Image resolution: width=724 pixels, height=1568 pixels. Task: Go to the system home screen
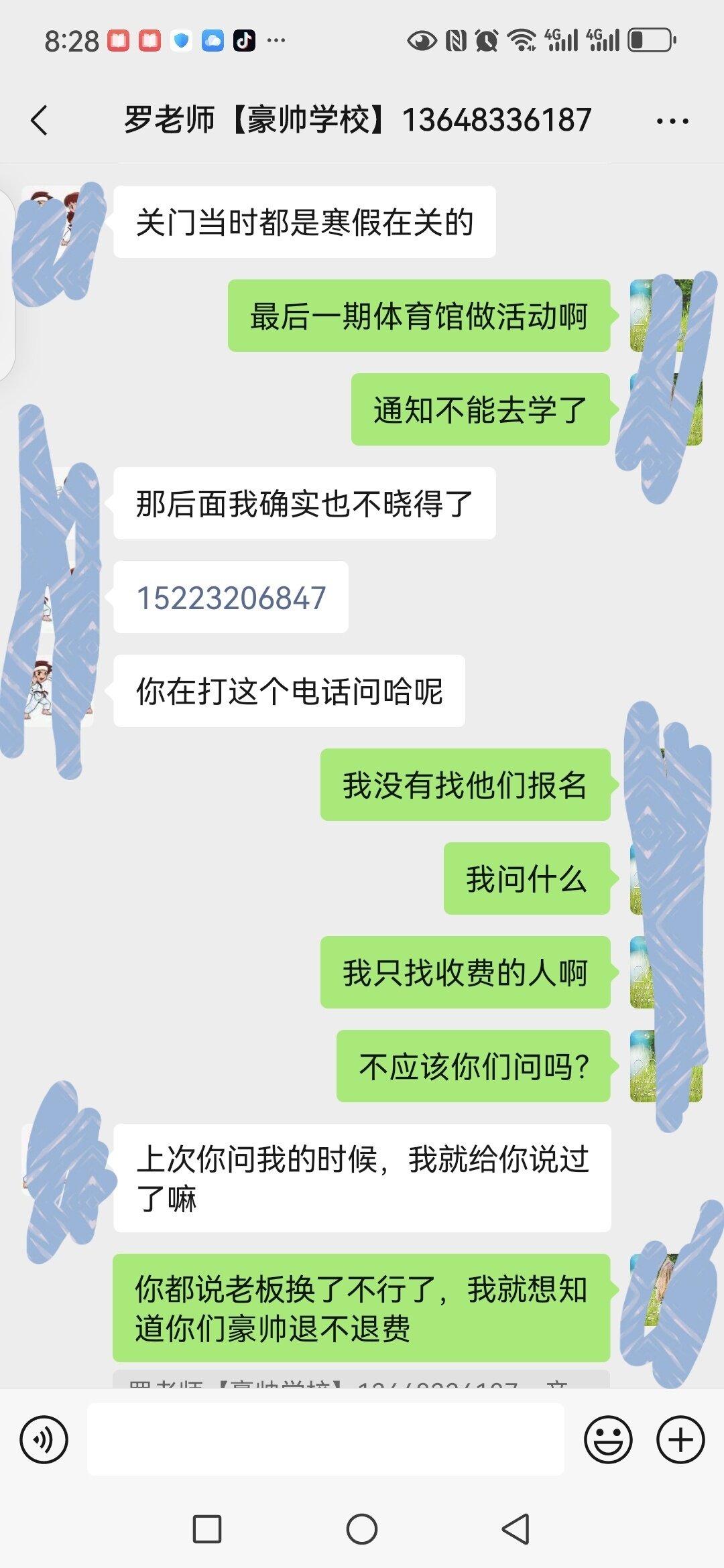pyautogui.click(x=362, y=1529)
